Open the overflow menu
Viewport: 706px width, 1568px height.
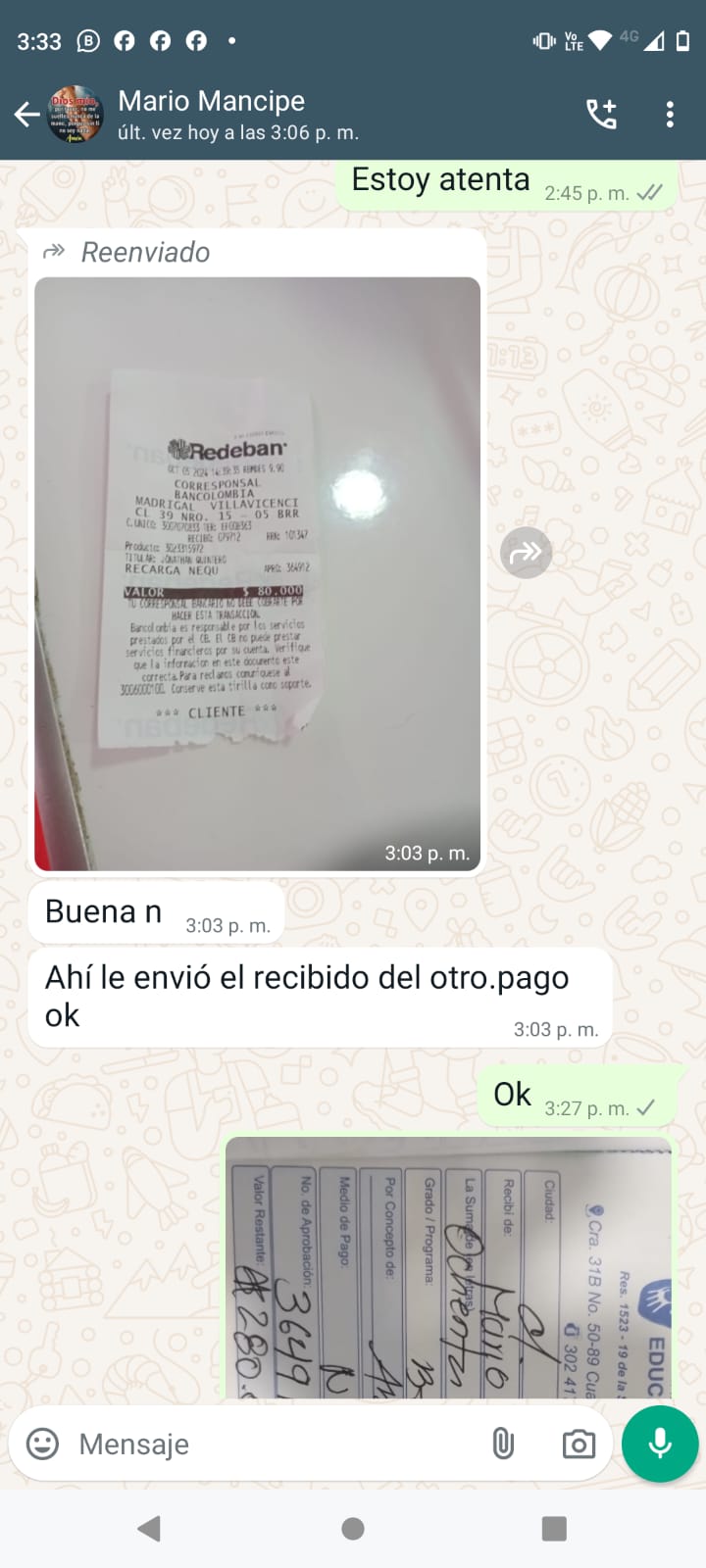[x=670, y=115]
